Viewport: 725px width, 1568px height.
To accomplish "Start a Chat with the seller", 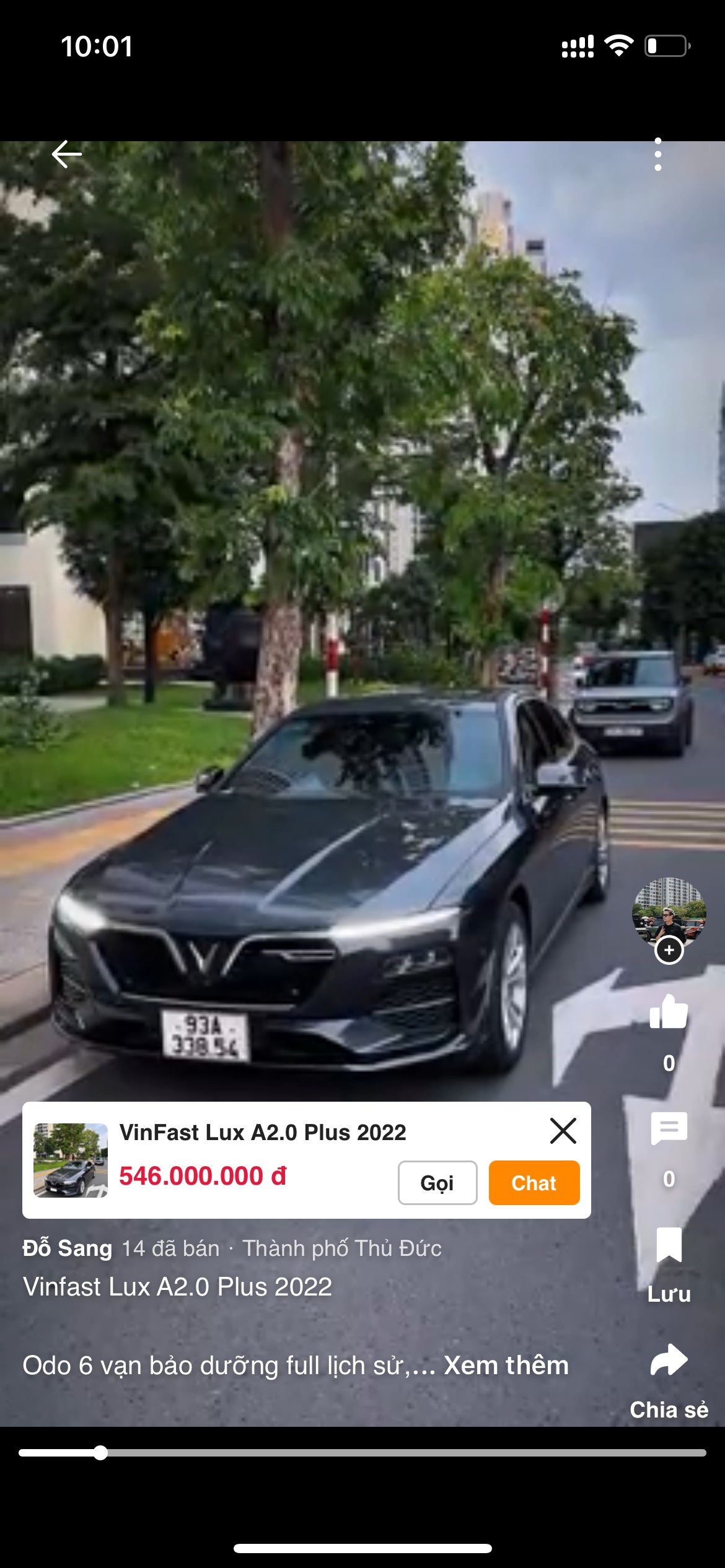I will click(x=534, y=1183).
